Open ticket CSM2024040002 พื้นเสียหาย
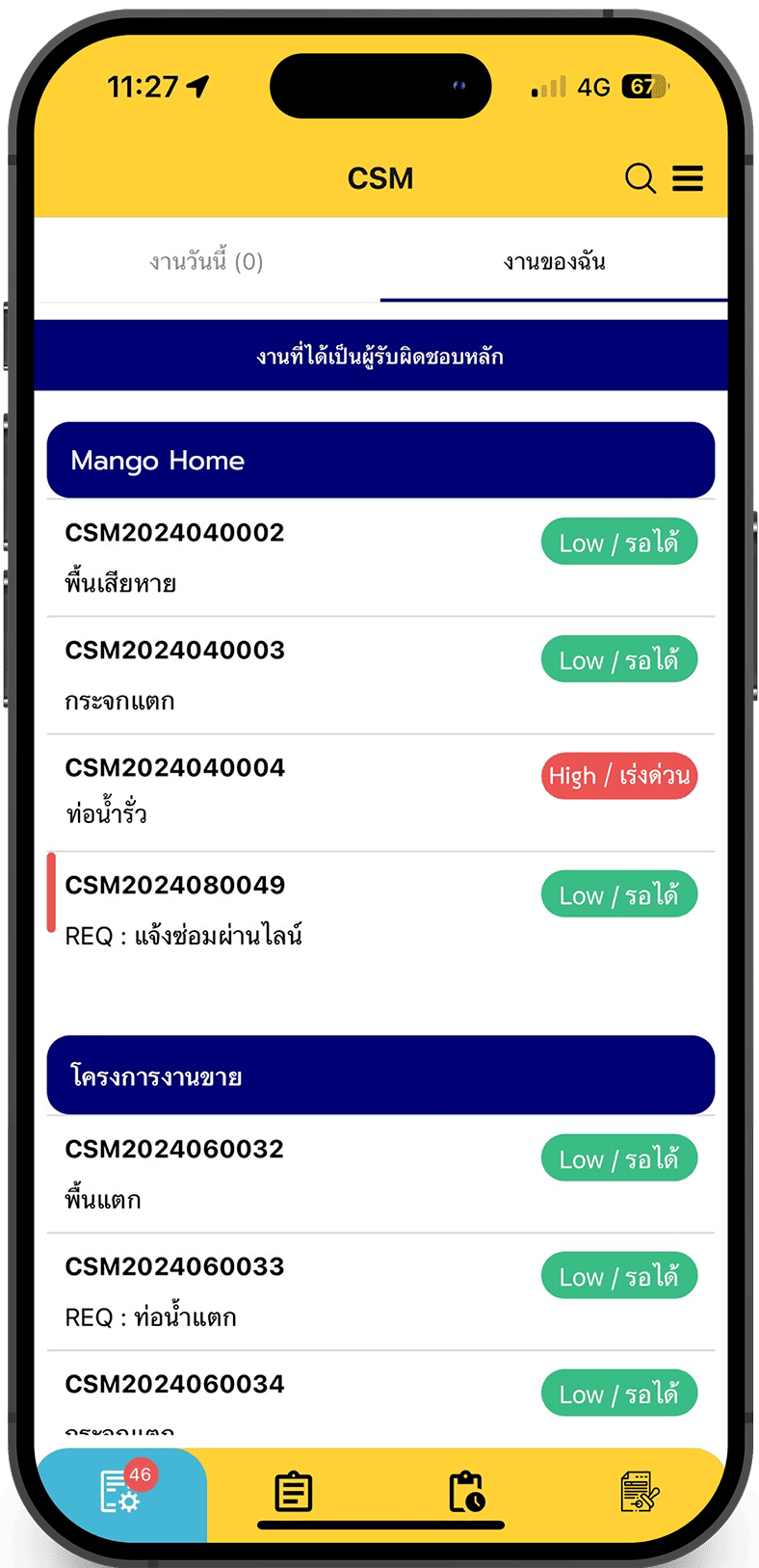759x1568 pixels. tap(289, 557)
